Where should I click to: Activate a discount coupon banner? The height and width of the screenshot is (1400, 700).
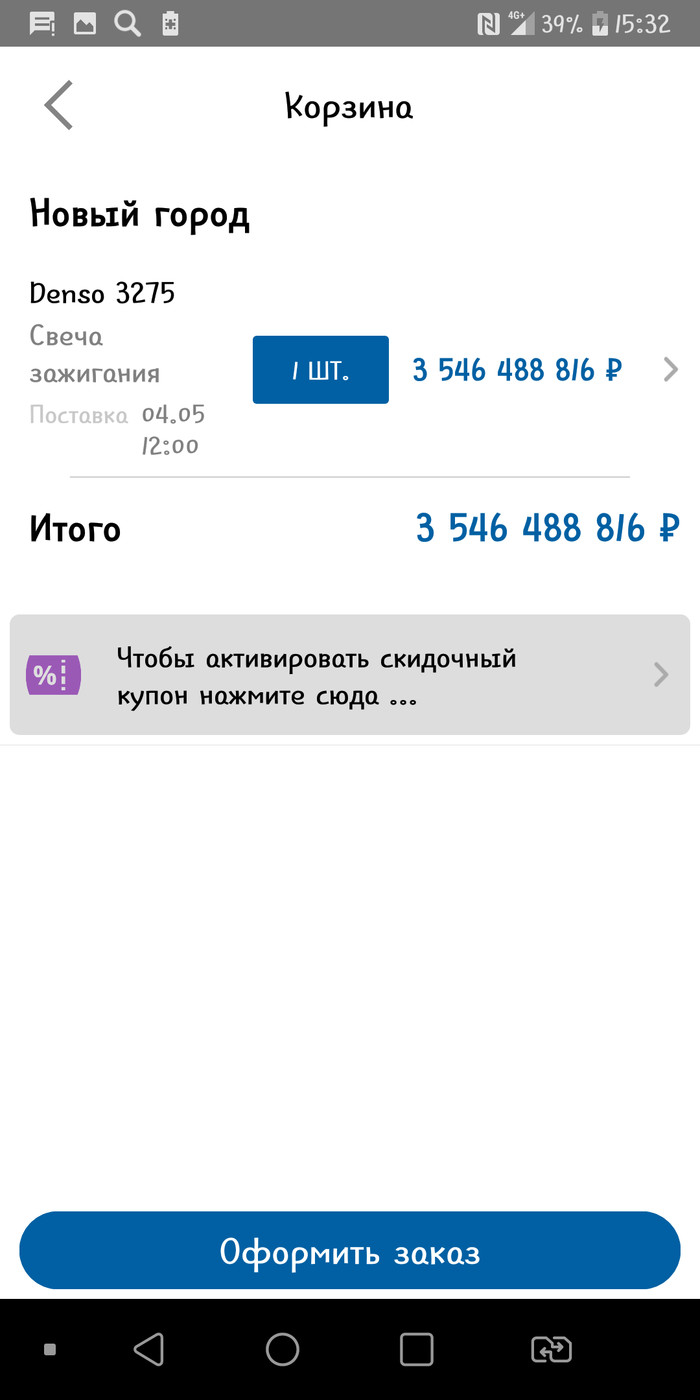pyautogui.click(x=350, y=675)
